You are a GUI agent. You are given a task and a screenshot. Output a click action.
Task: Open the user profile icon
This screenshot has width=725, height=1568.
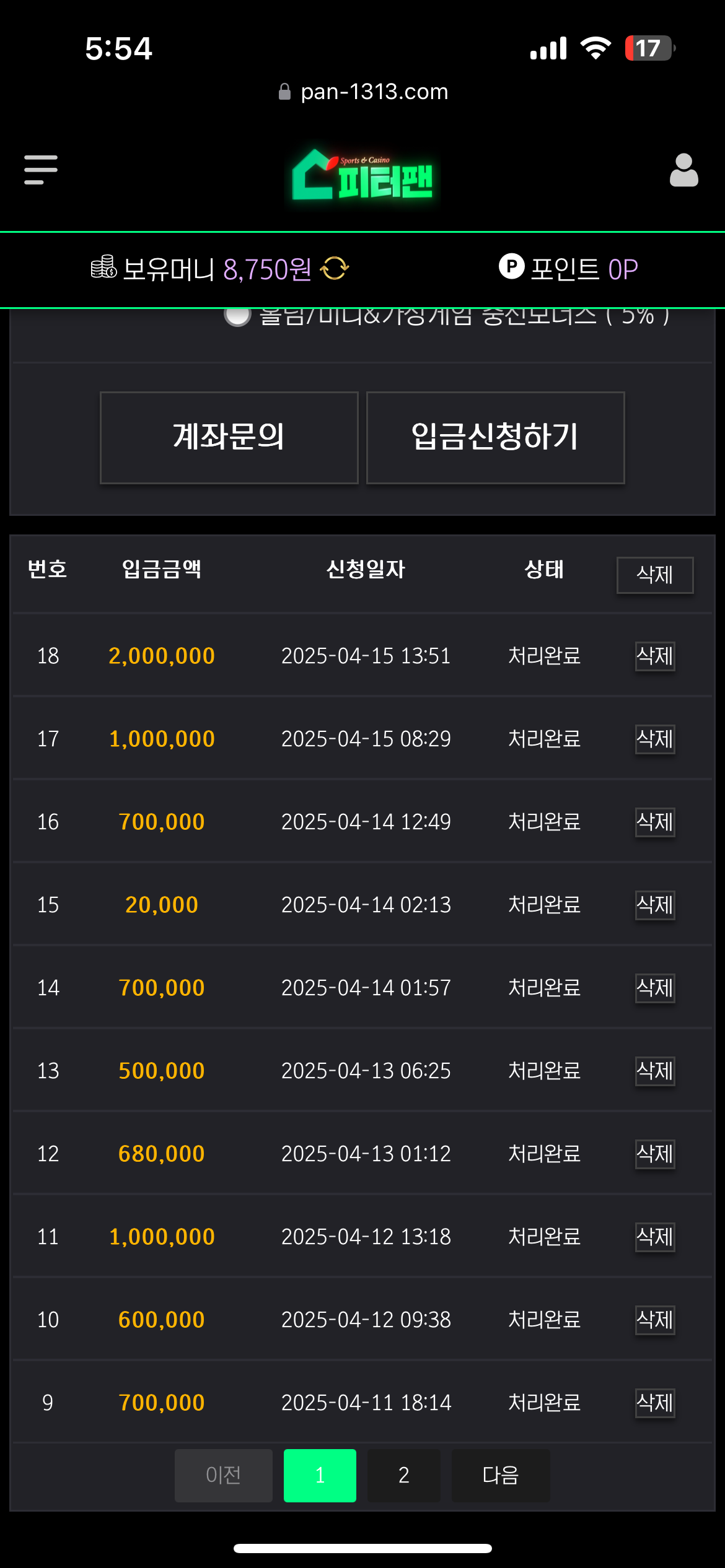683,170
